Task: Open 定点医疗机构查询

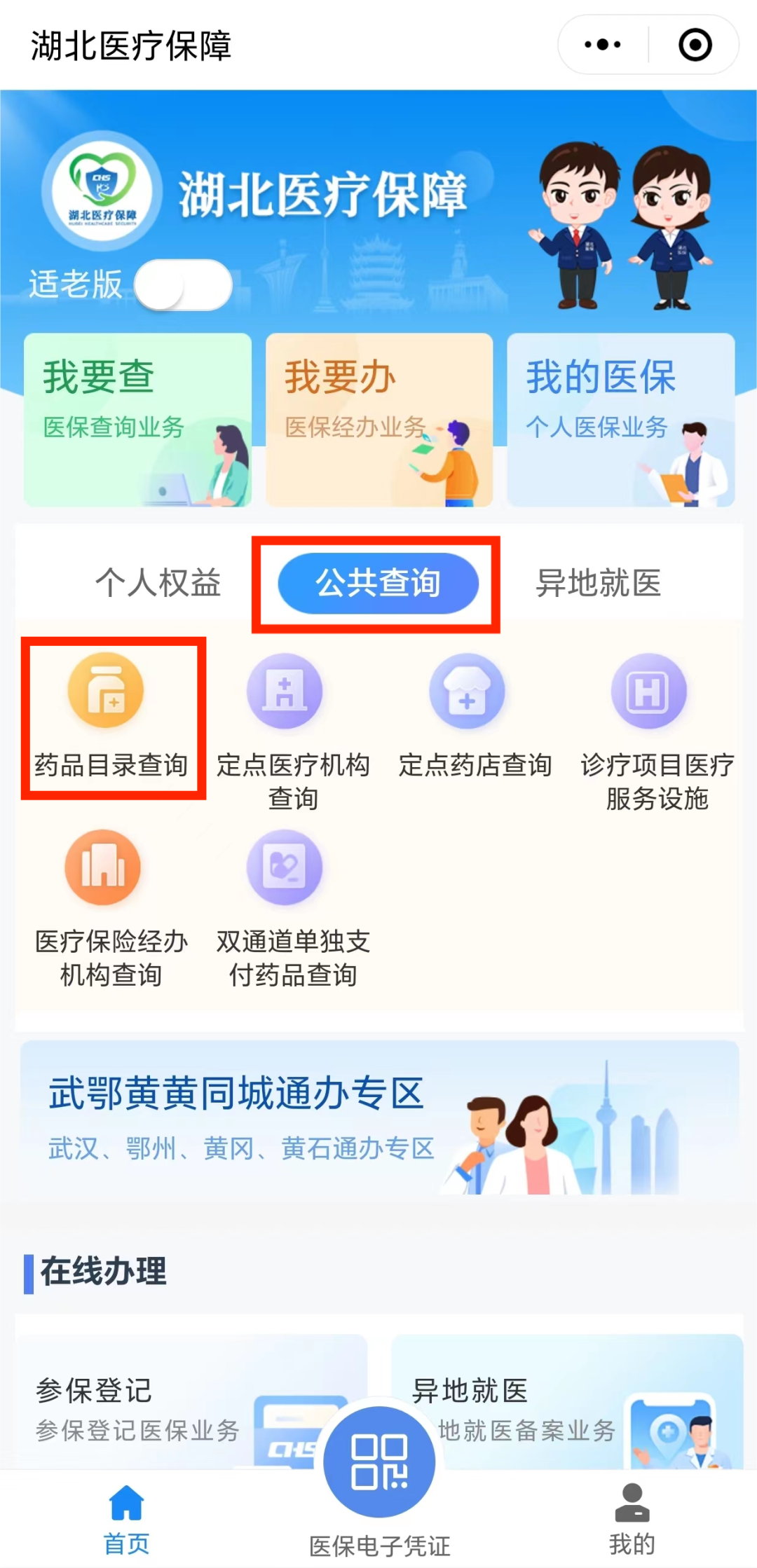Action: 292,729
